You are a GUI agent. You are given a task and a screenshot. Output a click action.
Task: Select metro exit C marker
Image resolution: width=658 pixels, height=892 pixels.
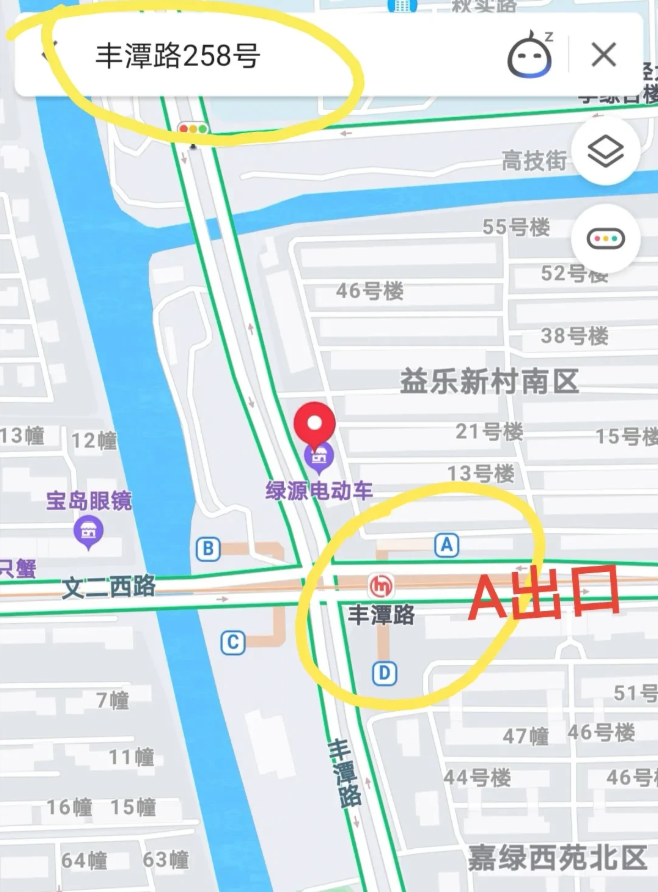[233, 642]
